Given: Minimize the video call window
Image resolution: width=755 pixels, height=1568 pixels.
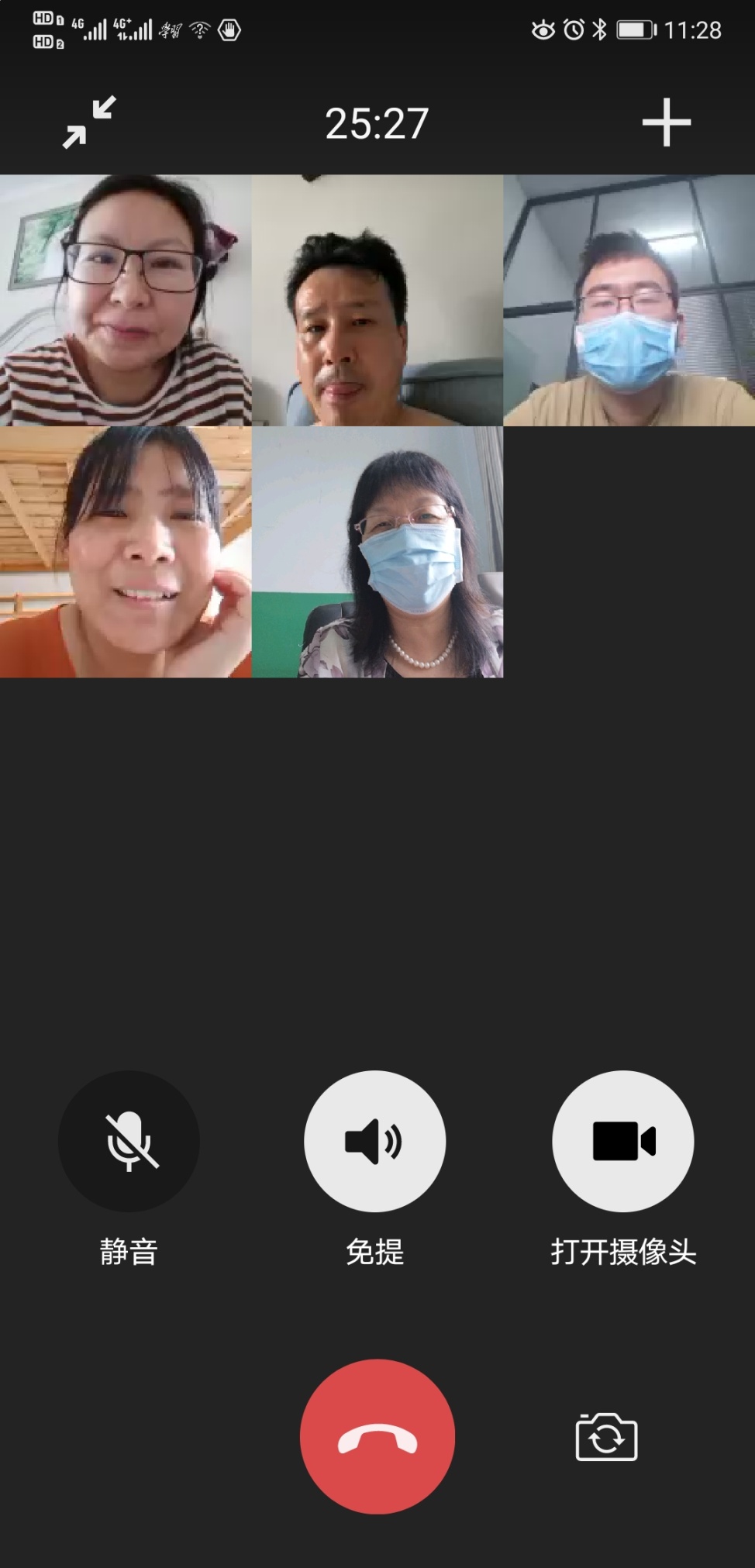Looking at the screenshot, I should tap(89, 122).
